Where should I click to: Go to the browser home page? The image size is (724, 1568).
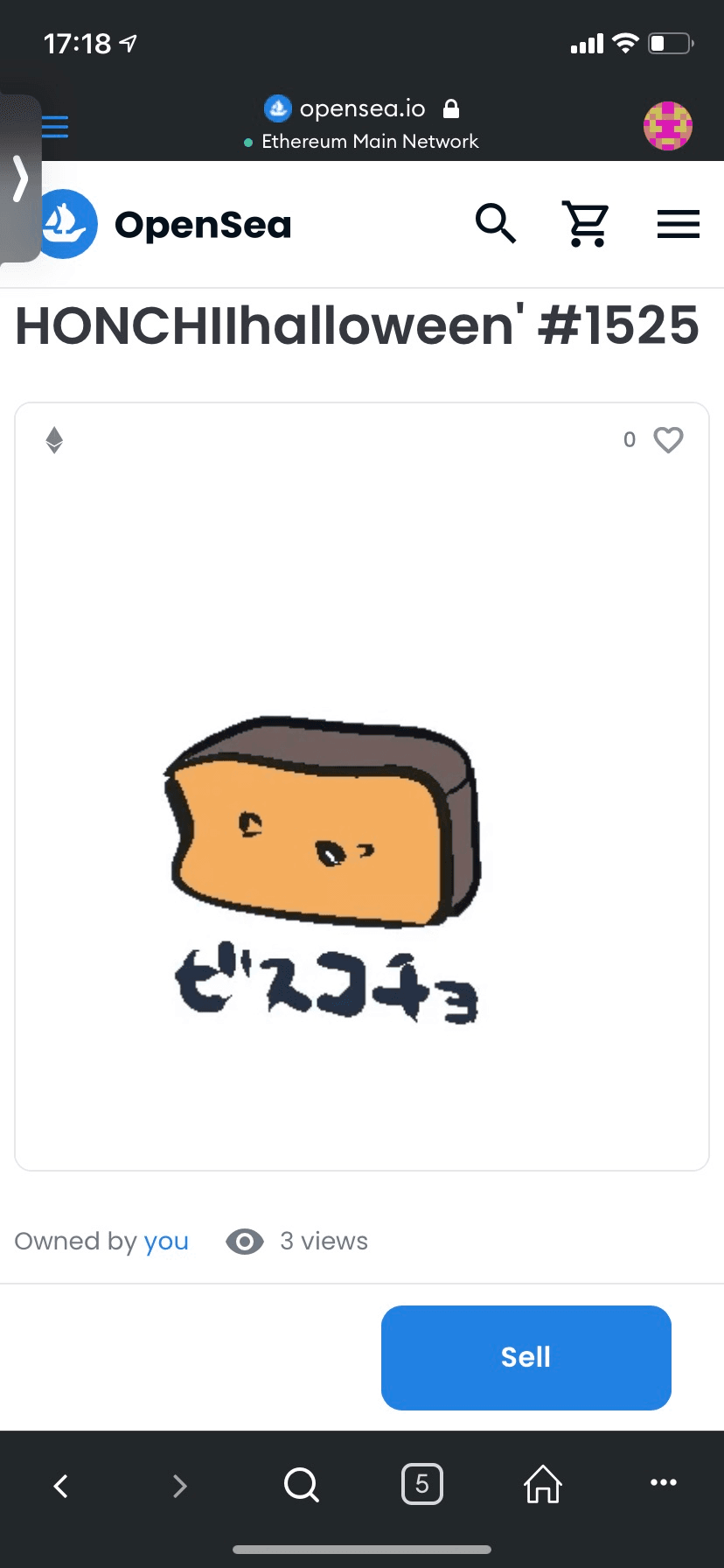[542, 1484]
